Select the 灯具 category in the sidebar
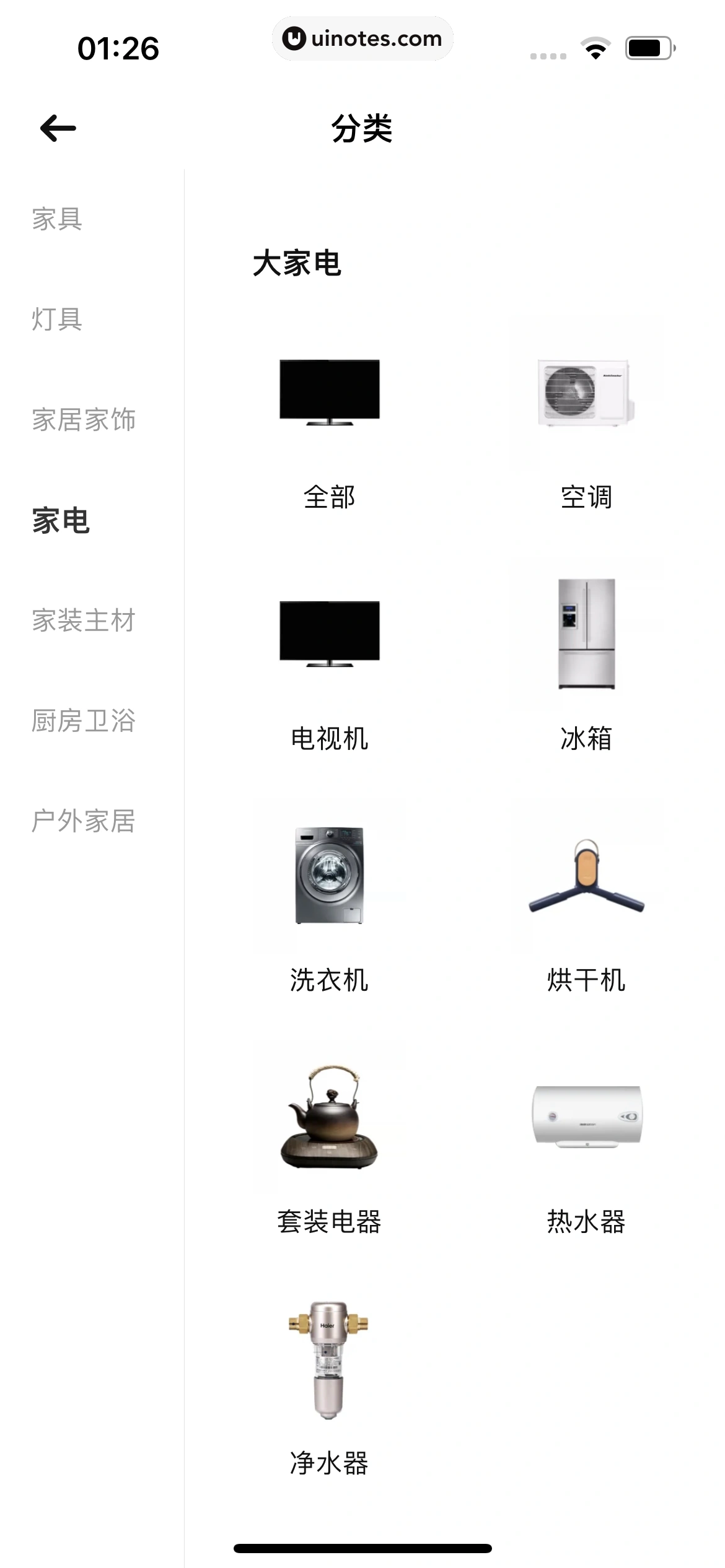Image resolution: width=725 pixels, height=1568 pixels. coord(58,321)
